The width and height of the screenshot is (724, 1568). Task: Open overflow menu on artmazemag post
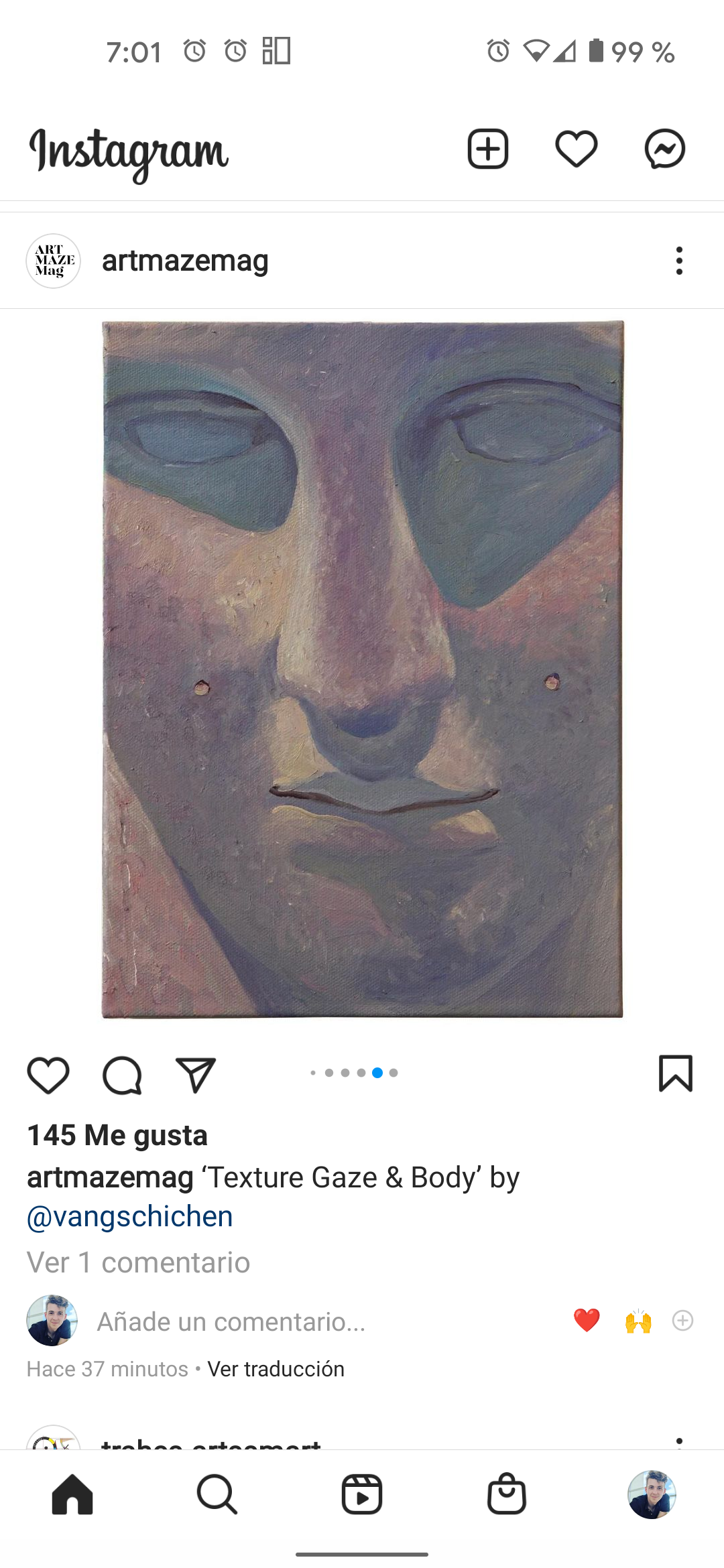[679, 261]
